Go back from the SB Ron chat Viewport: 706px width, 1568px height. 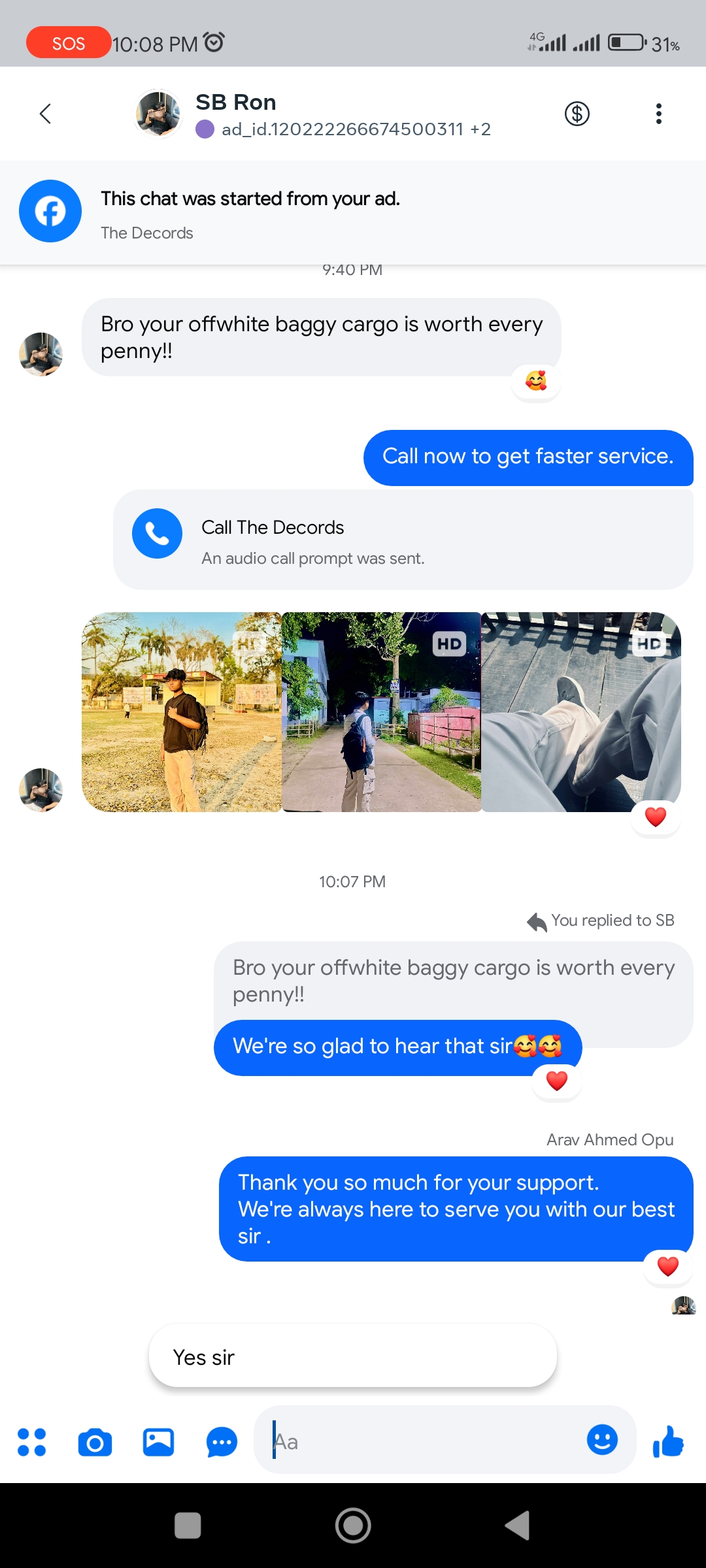pos(45,114)
